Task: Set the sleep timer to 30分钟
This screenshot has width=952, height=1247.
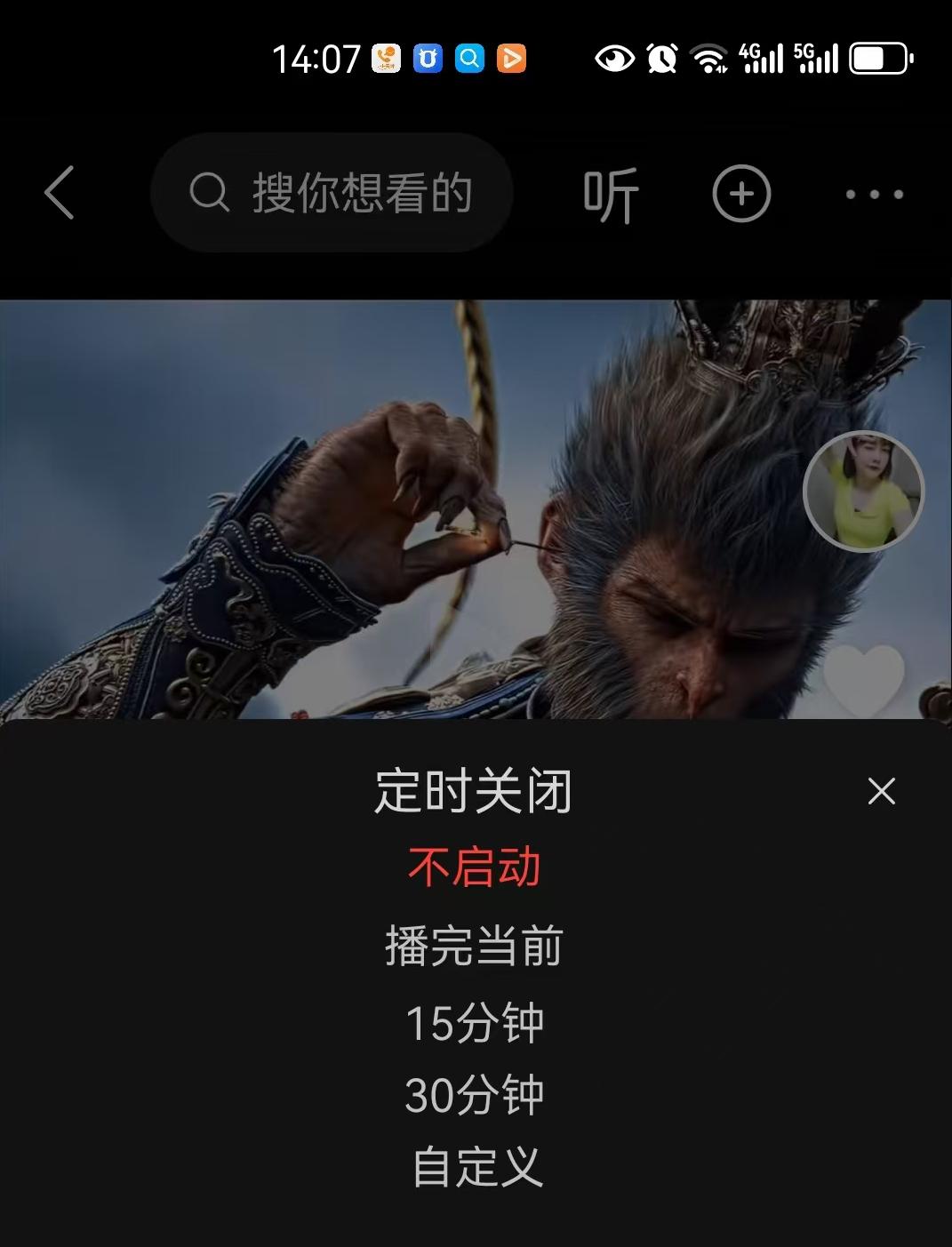Action: pos(476,1094)
